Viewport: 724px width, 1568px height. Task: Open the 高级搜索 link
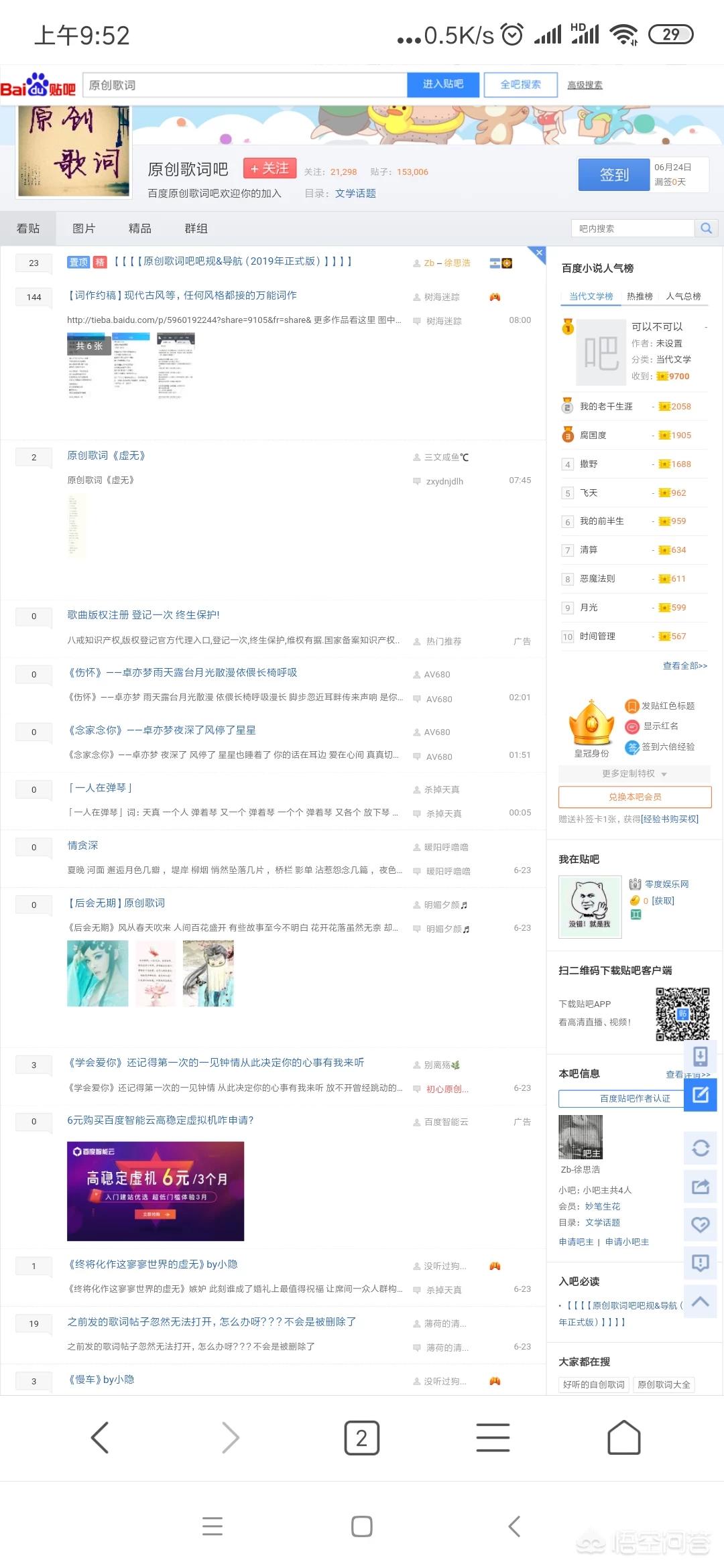(585, 85)
